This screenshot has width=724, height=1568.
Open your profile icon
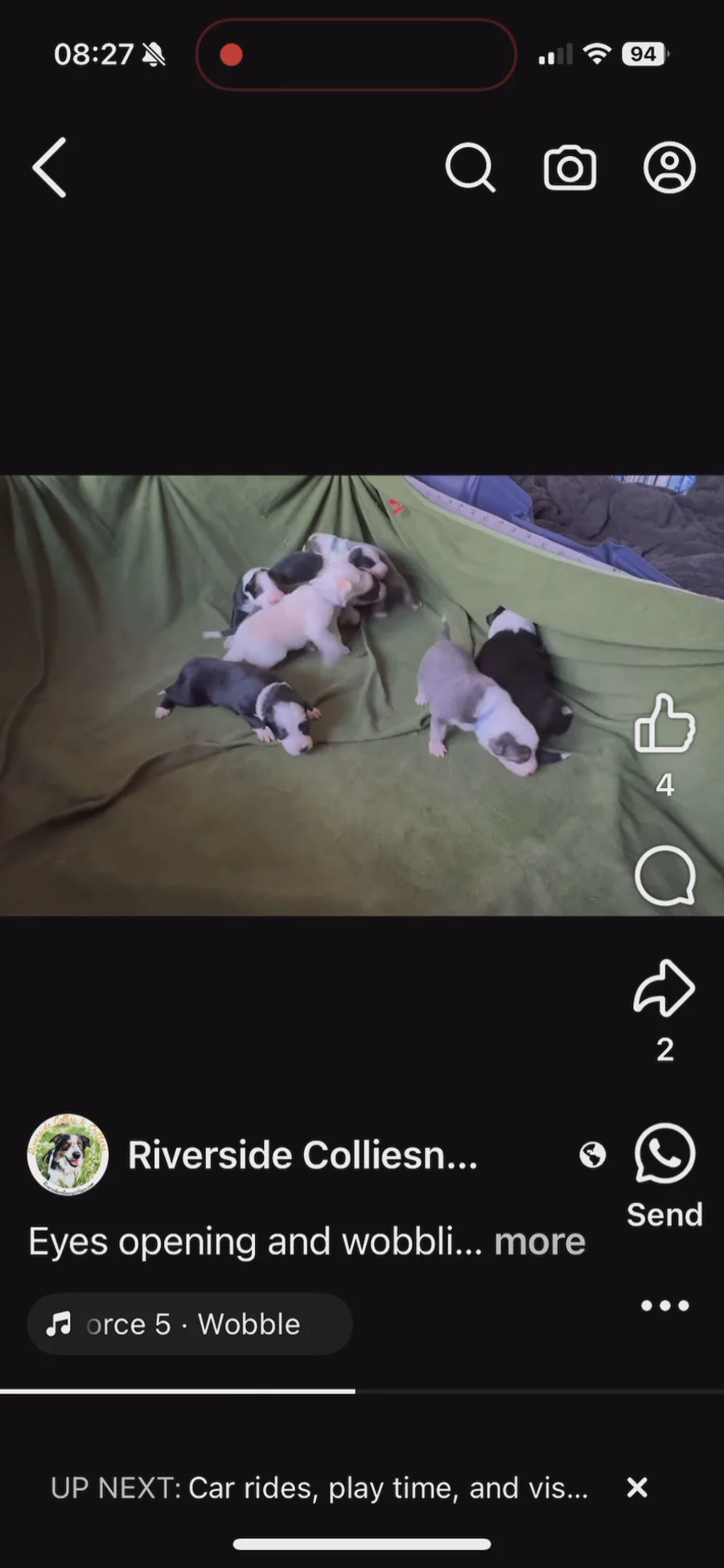click(669, 167)
